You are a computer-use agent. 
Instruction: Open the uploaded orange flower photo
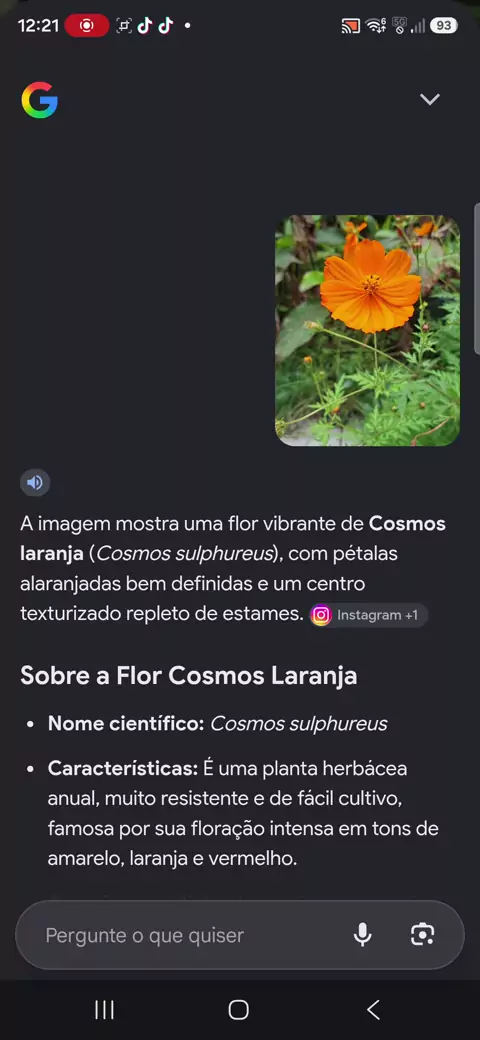(367, 330)
